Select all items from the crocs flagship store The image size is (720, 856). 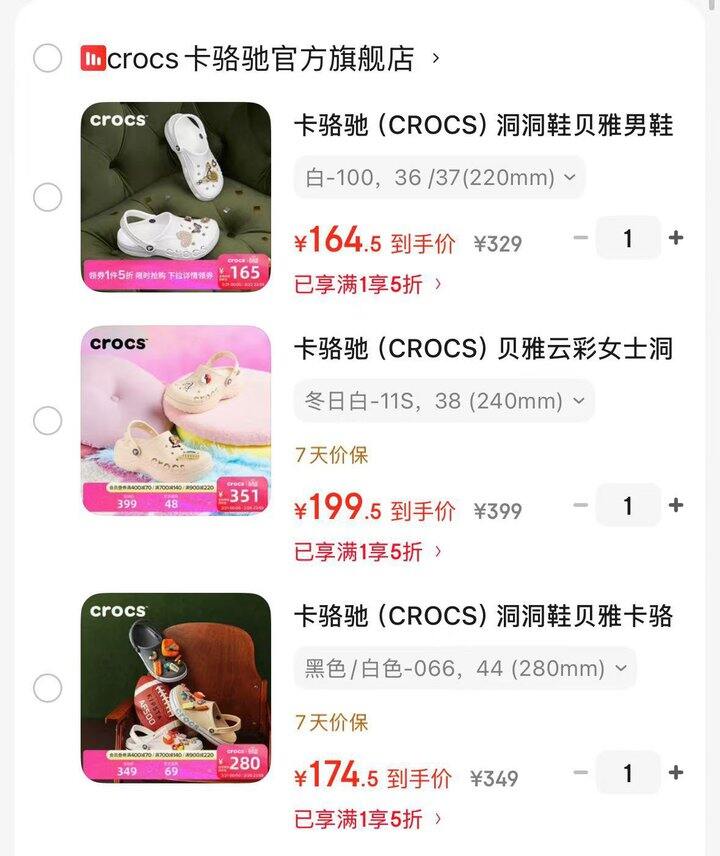point(47,58)
